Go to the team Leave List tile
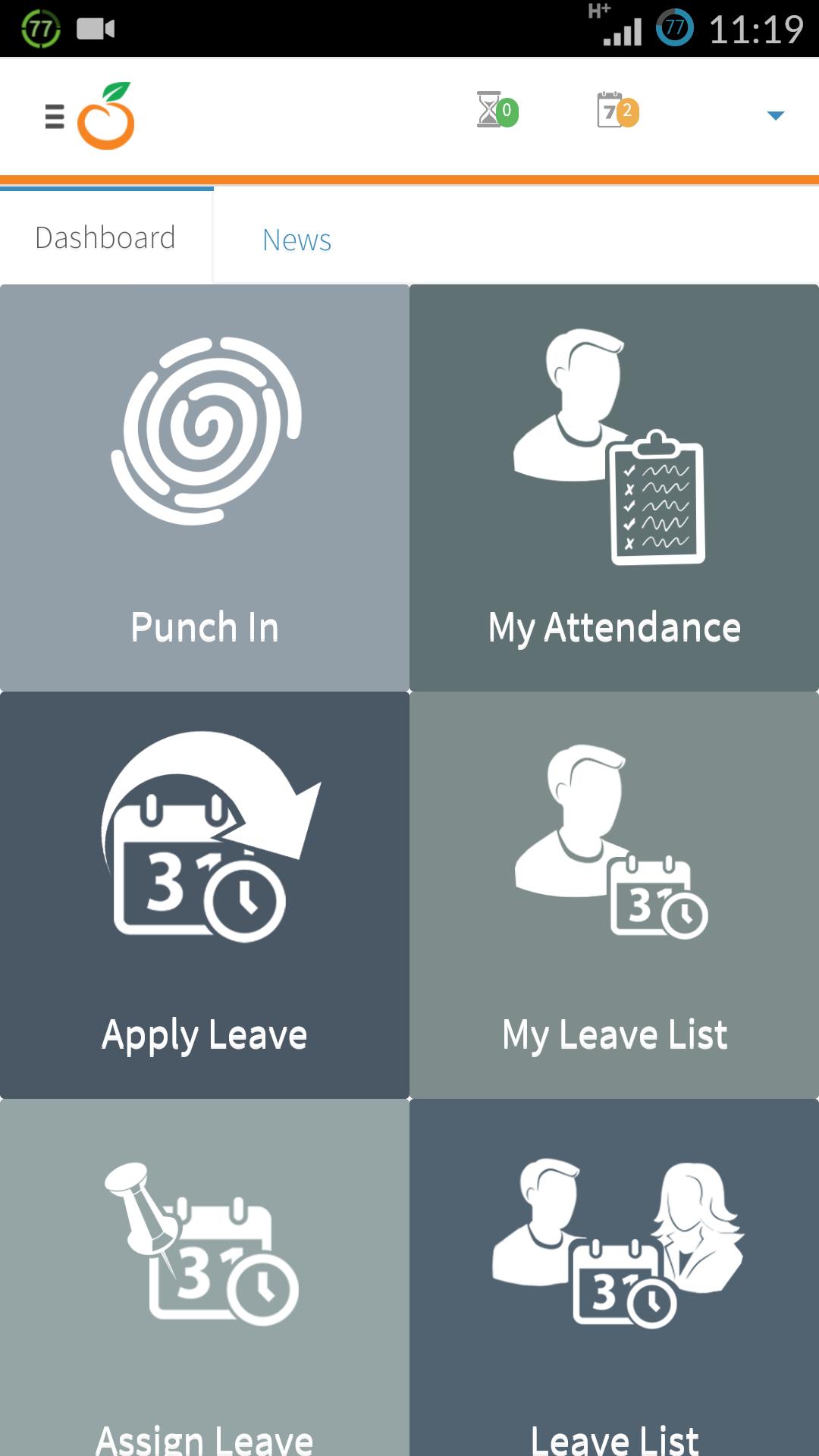 (x=614, y=1282)
